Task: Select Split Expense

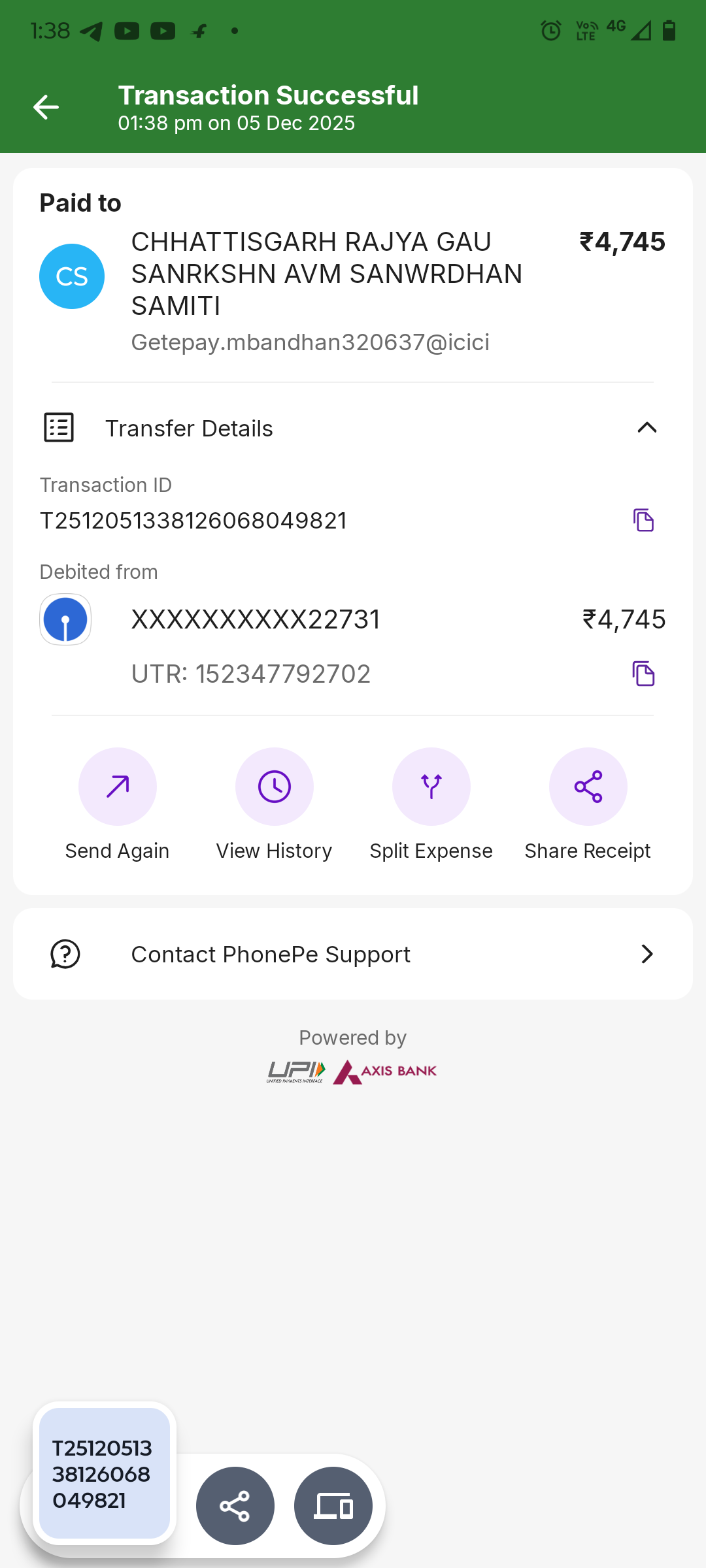Action: (431, 787)
